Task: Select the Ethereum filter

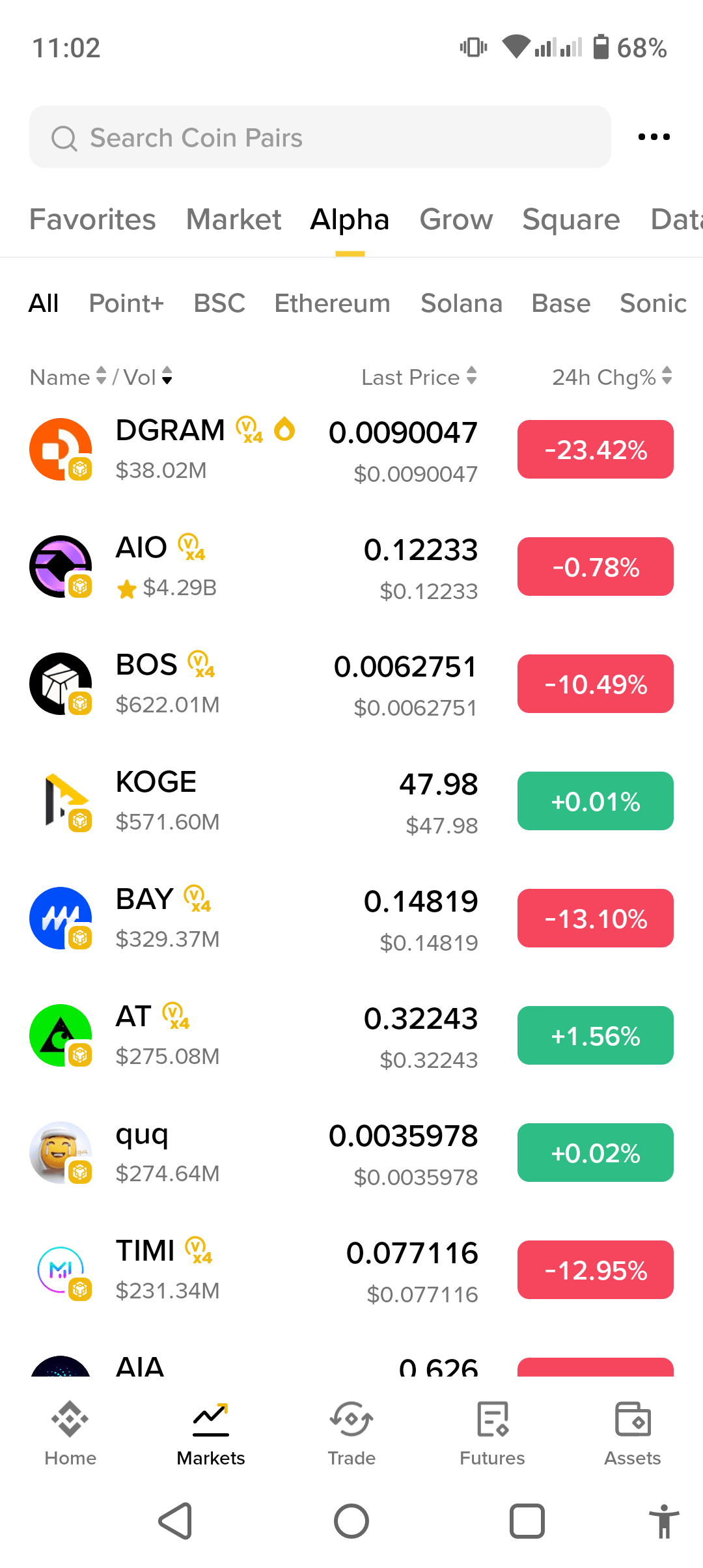Action: [x=333, y=303]
